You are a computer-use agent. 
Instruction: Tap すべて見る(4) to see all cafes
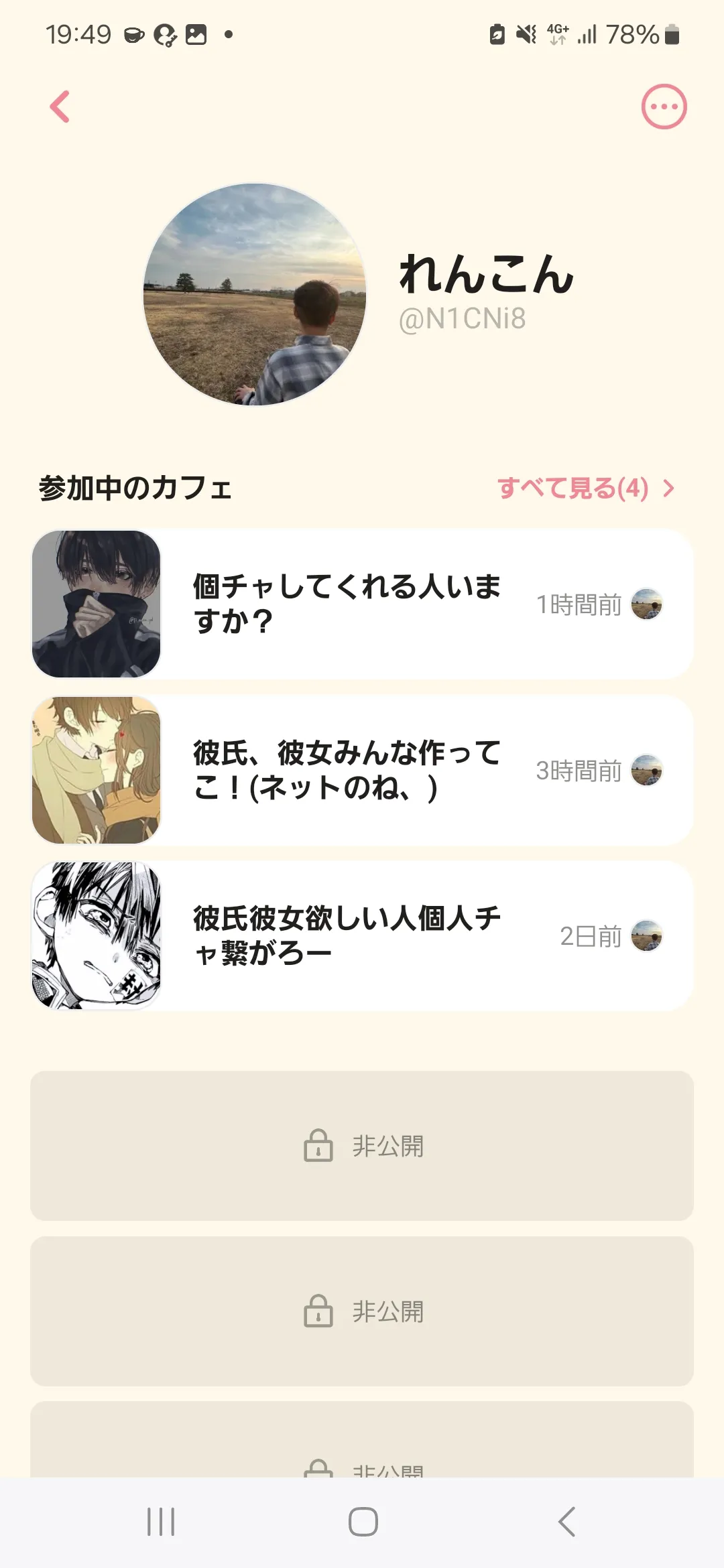(x=585, y=488)
